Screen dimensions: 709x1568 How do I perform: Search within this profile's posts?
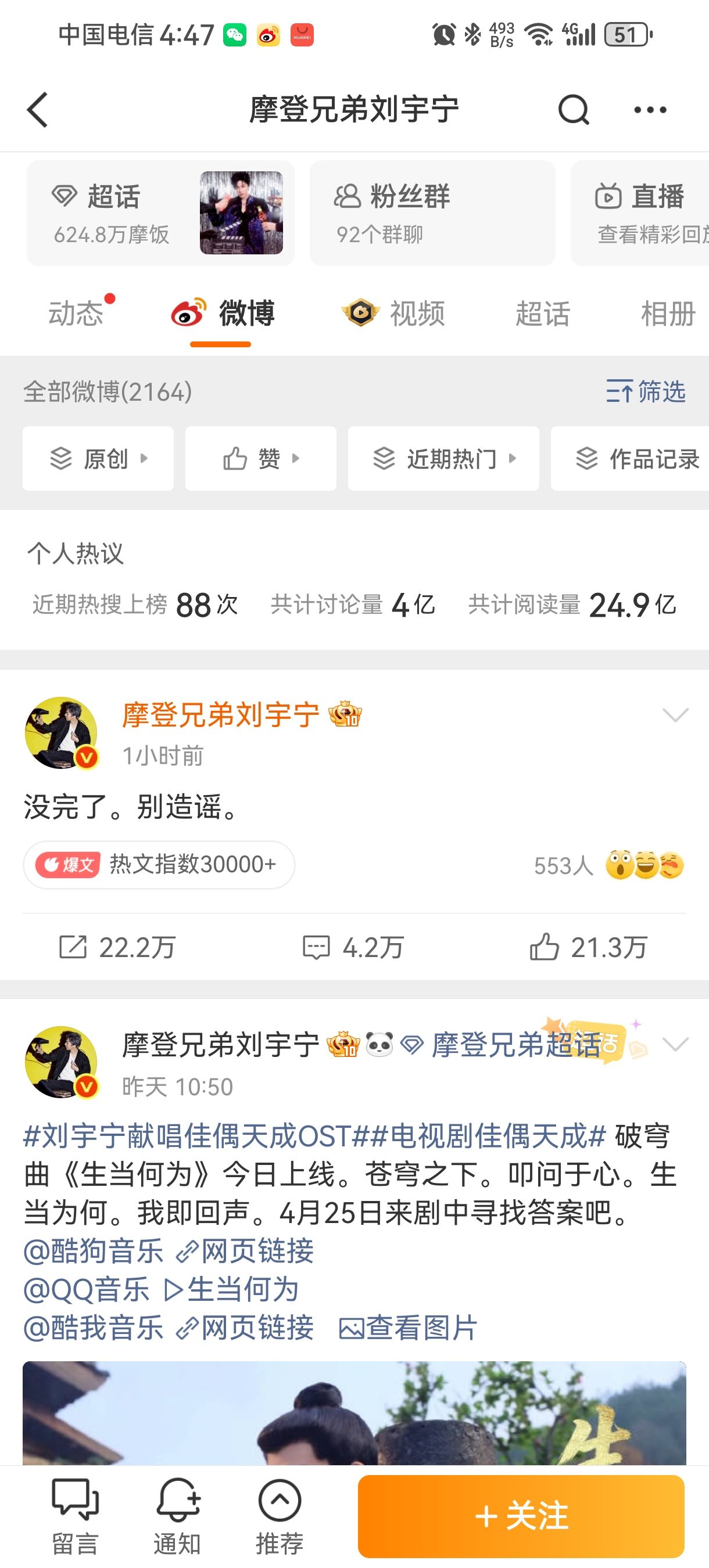[573, 110]
